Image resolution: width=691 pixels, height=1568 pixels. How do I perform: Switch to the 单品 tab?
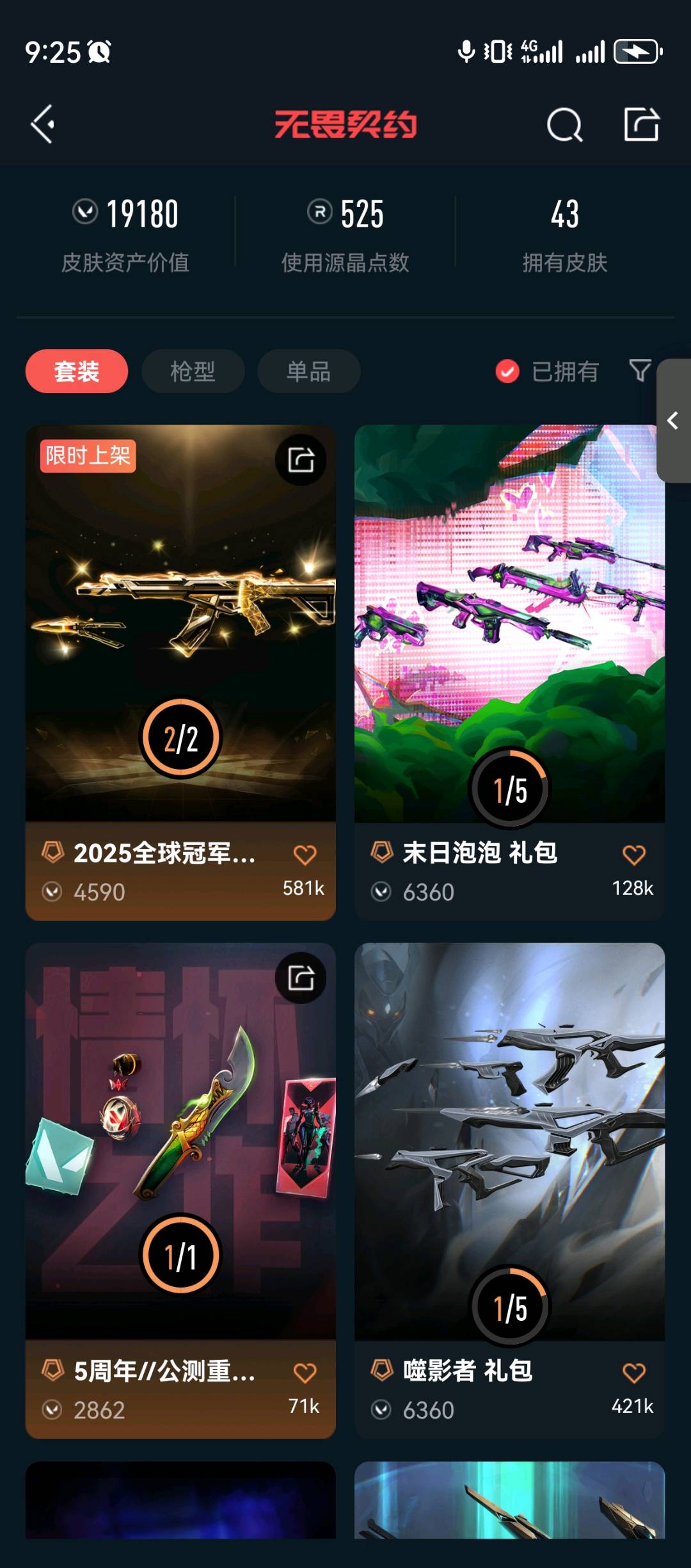[x=308, y=371]
